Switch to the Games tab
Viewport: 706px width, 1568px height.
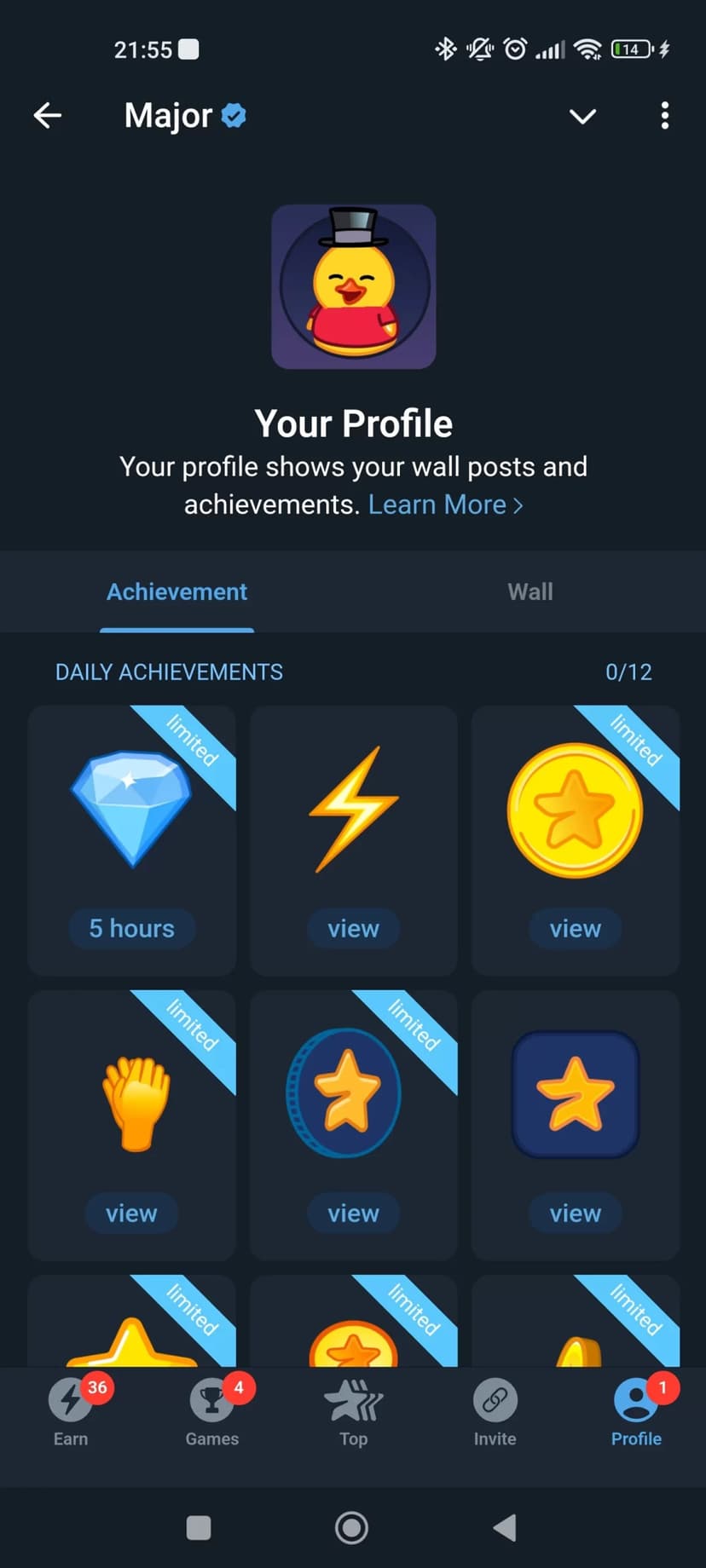[212, 1413]
